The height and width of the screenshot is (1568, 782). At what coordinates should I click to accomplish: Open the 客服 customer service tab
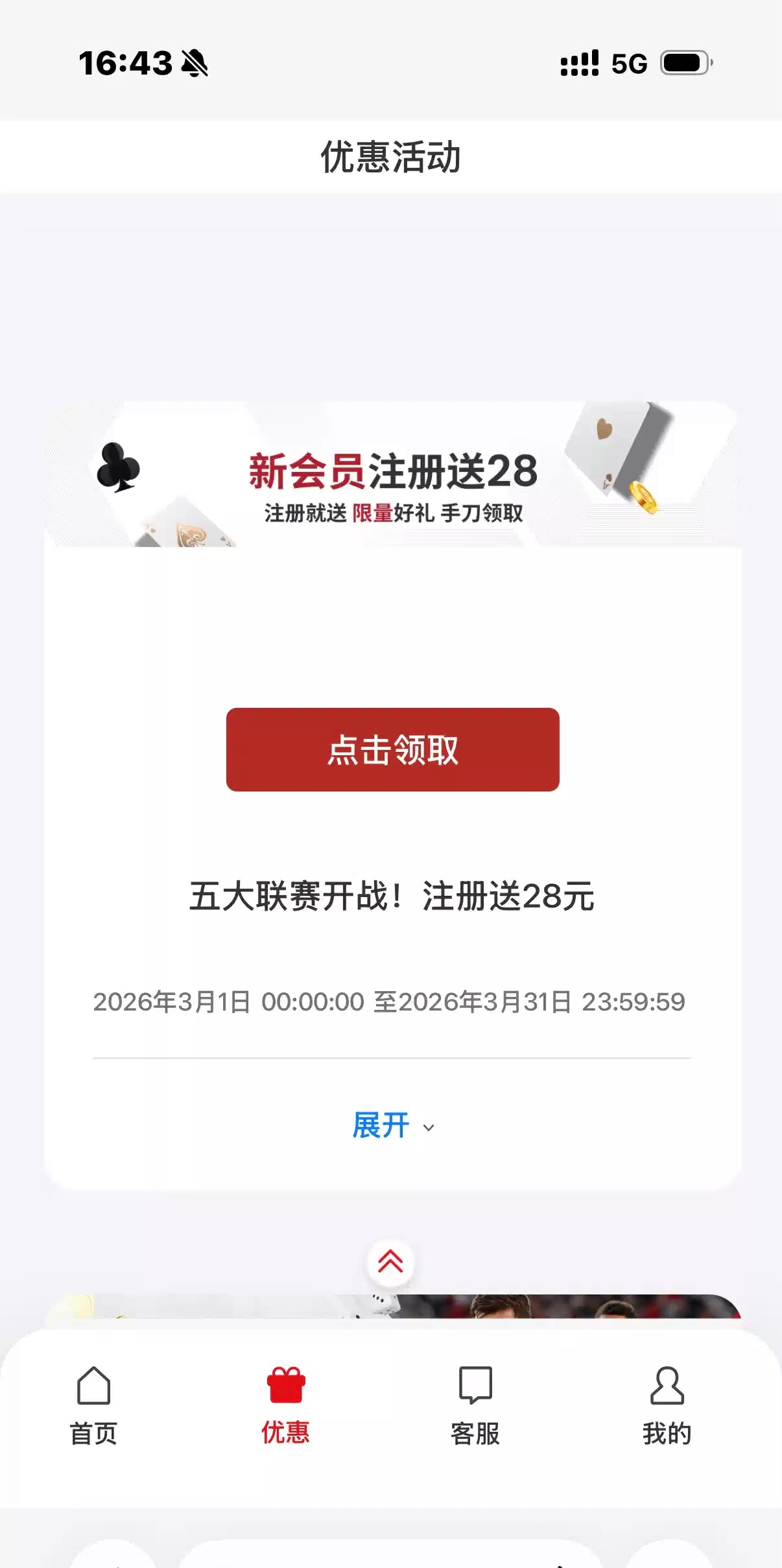point(475,1405)
